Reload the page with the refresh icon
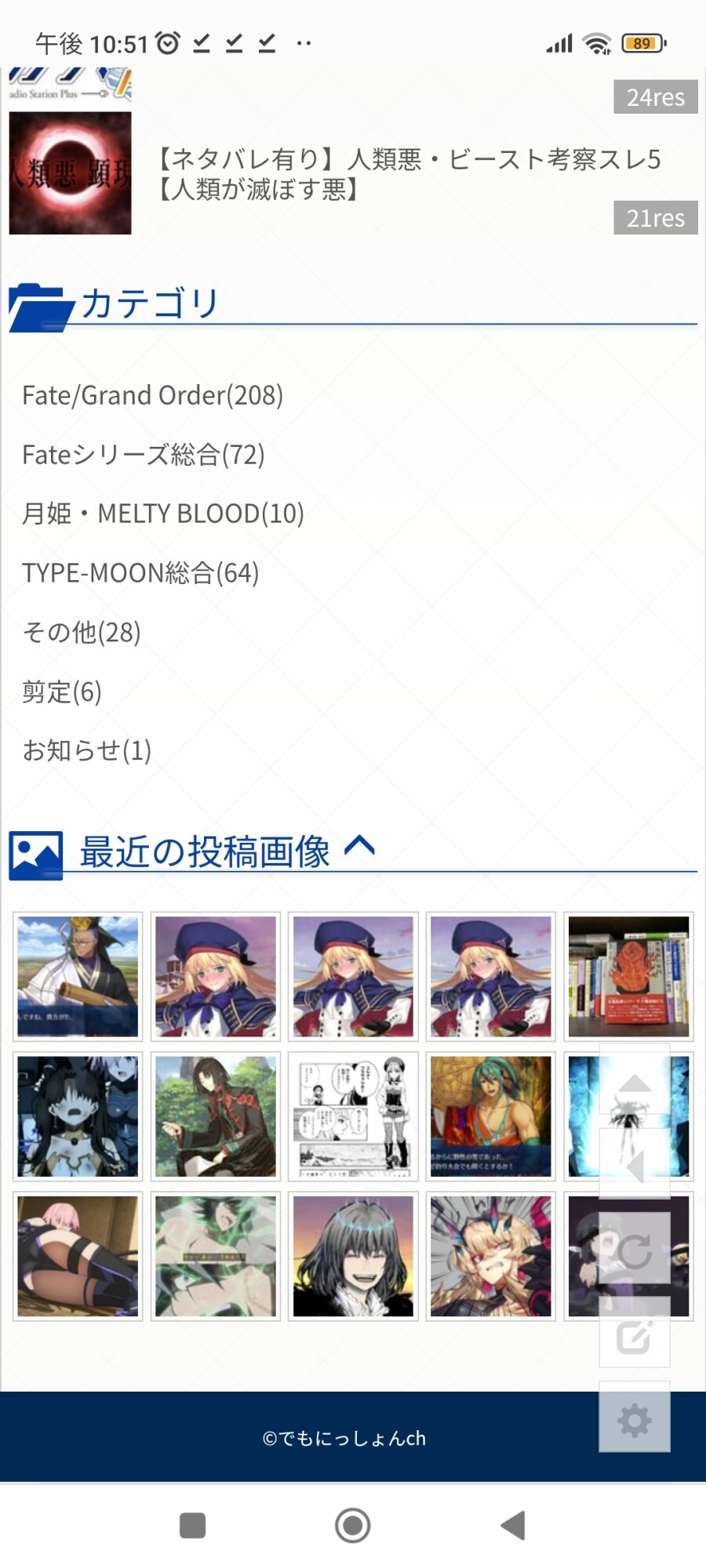This screenshot has height=1568, width=706. tap(635, 1250)
